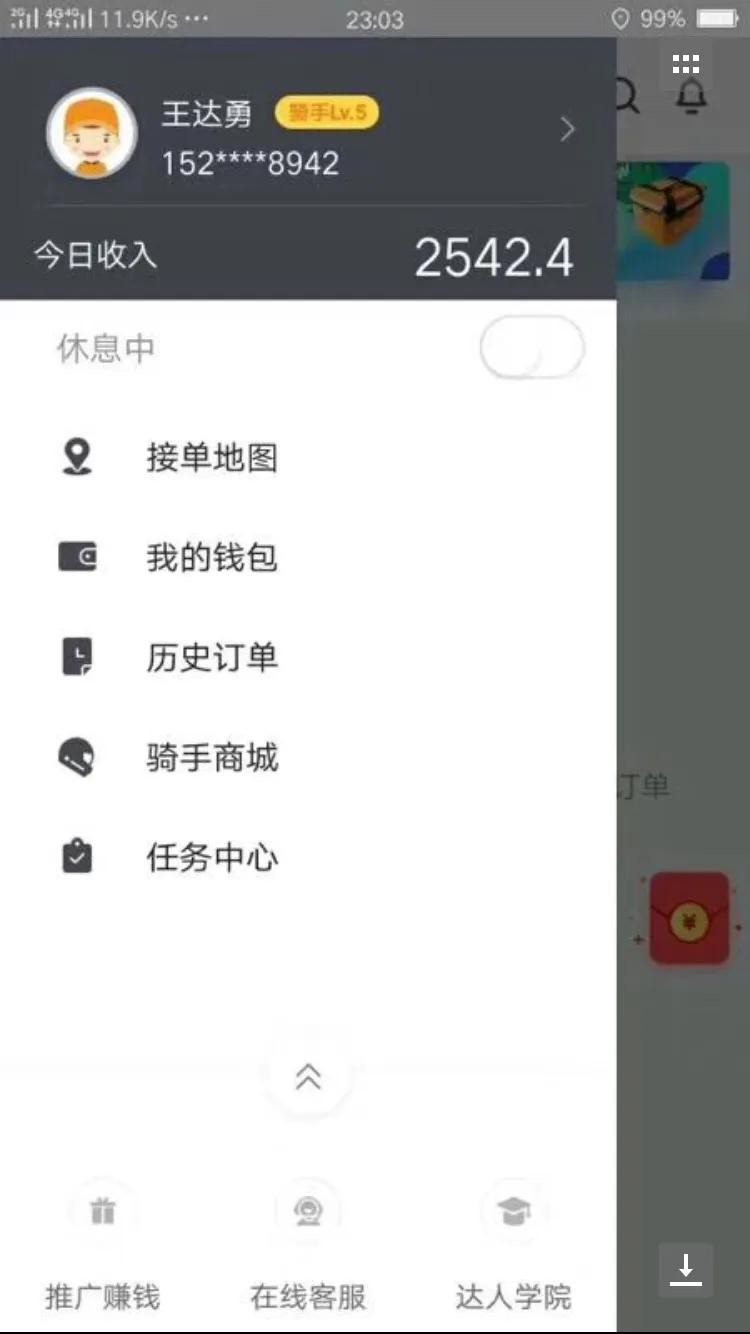Image resolution: width=750 pixels, height=1334 pixels.
Task: Open 骑手商城
Action: (211, 758)
